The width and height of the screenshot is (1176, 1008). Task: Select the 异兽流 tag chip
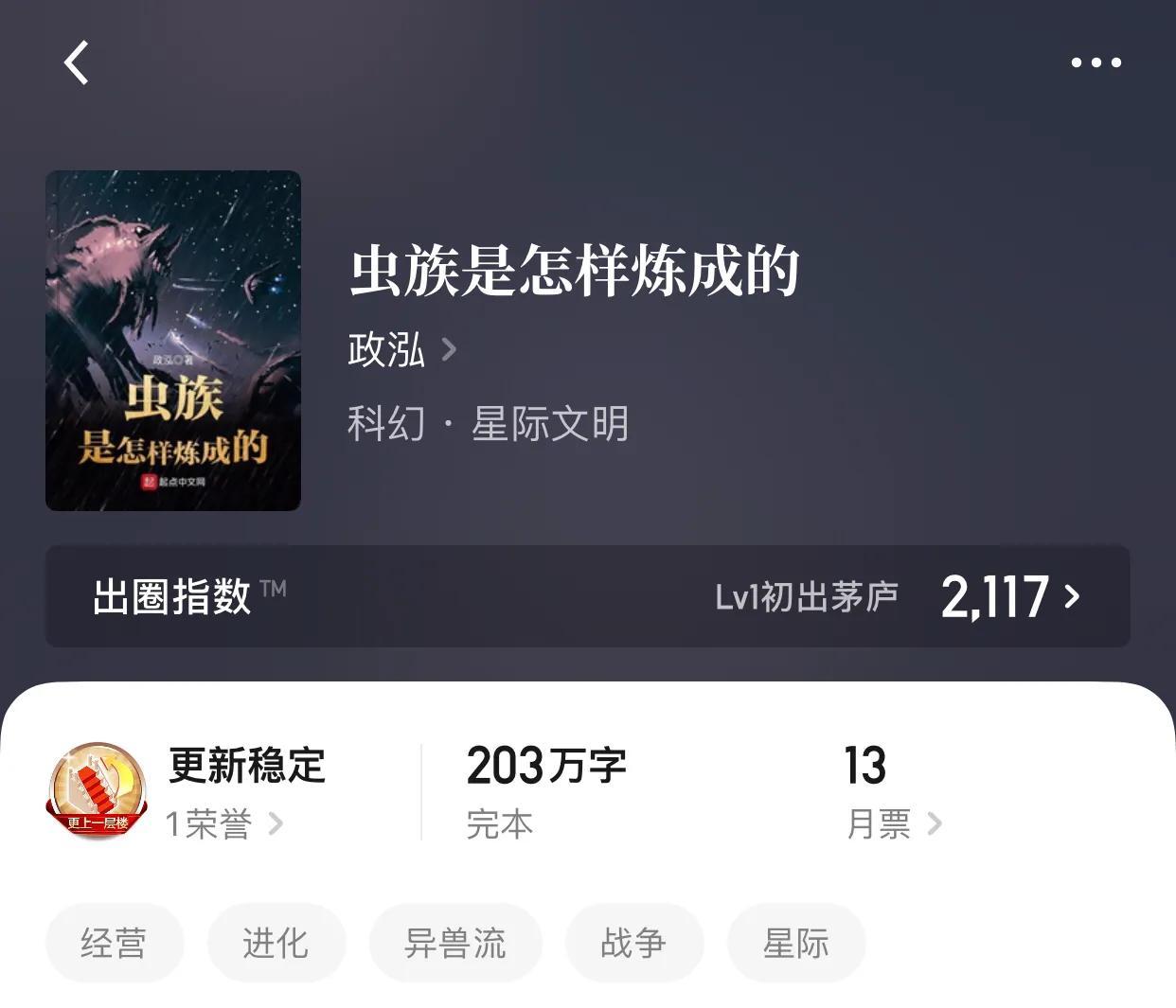[455, 943]
